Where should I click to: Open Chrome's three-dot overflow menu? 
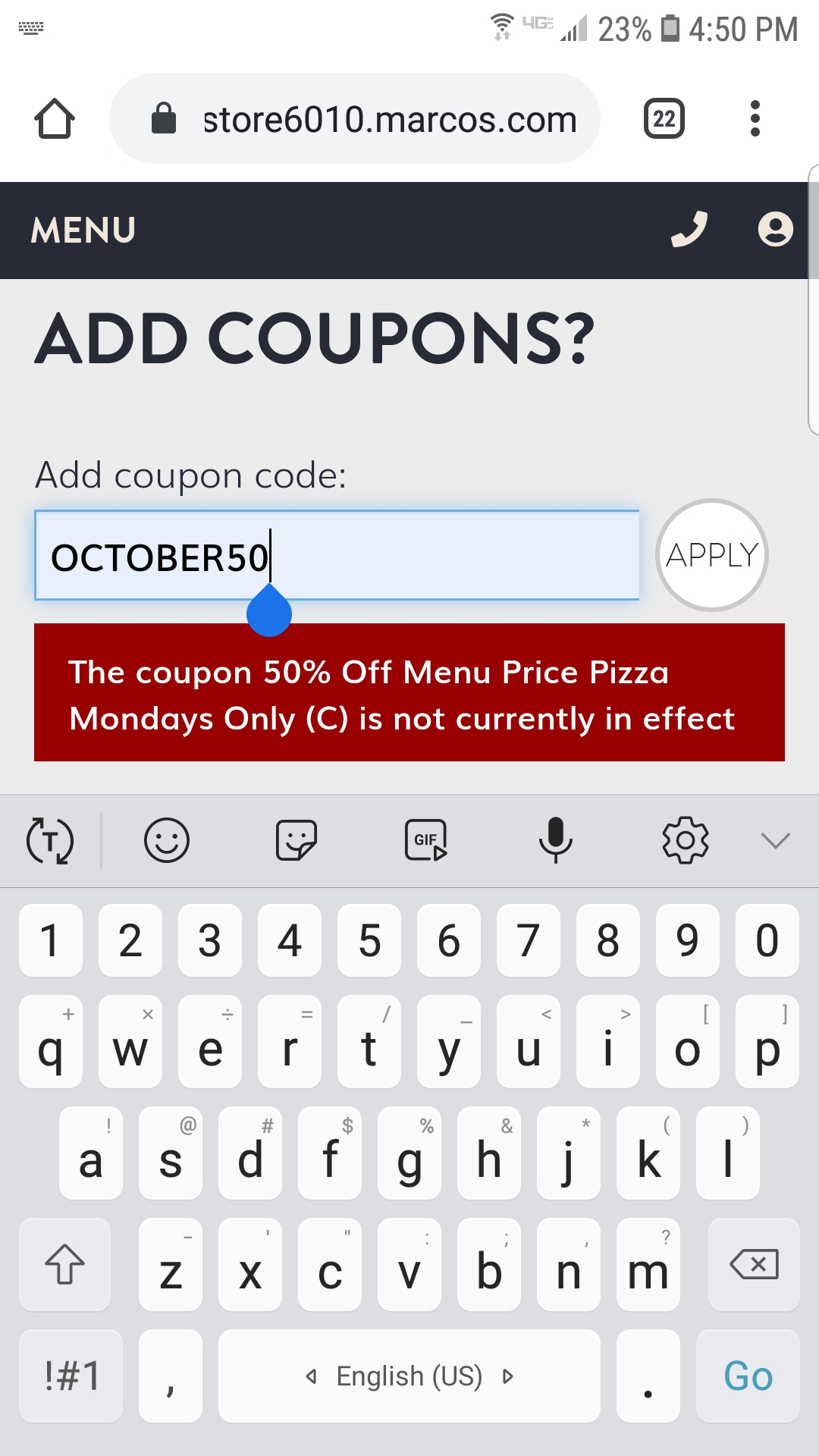point(755,119)
